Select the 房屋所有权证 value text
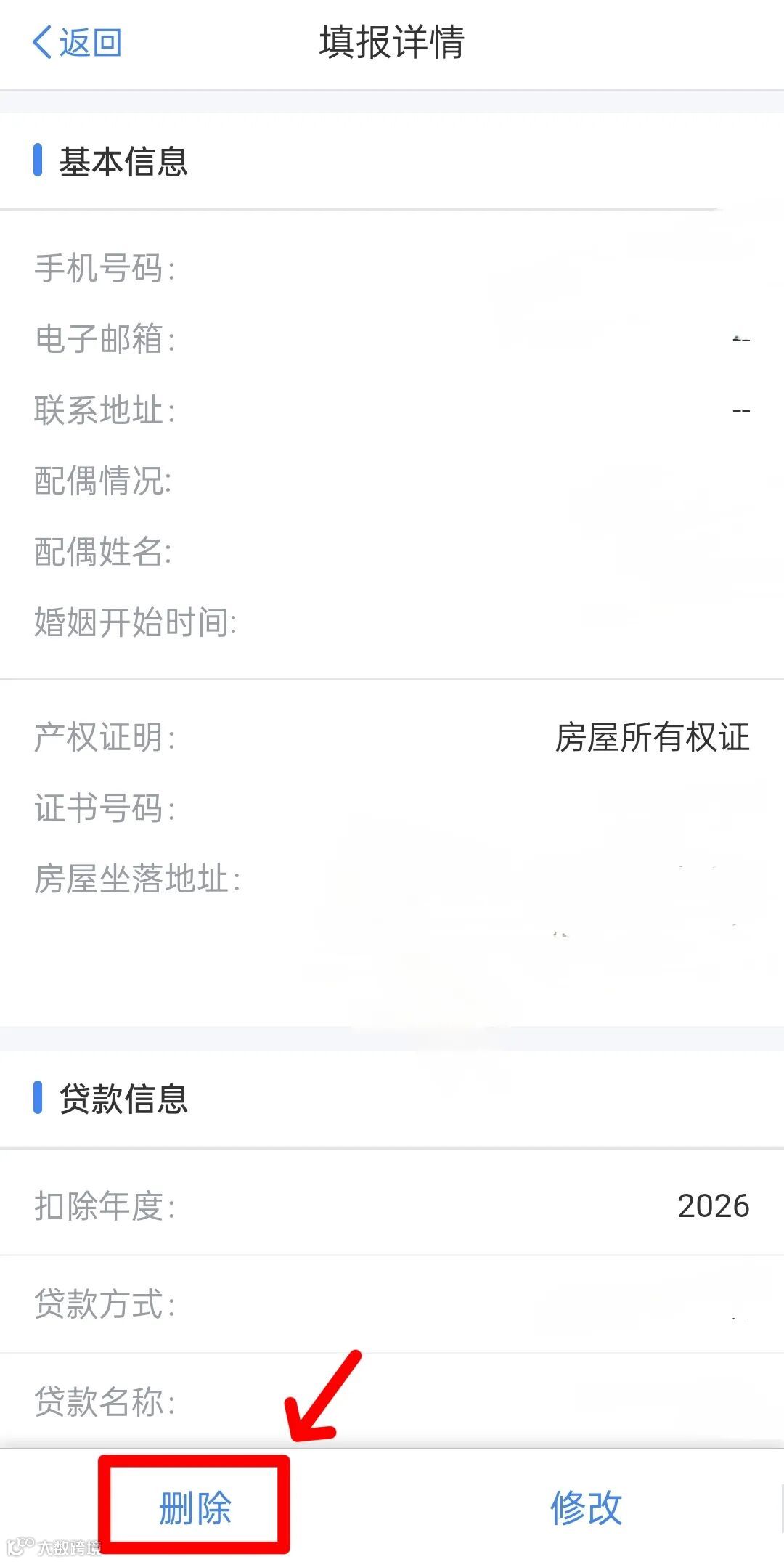Screen dimensions: 784x1562 652,737
